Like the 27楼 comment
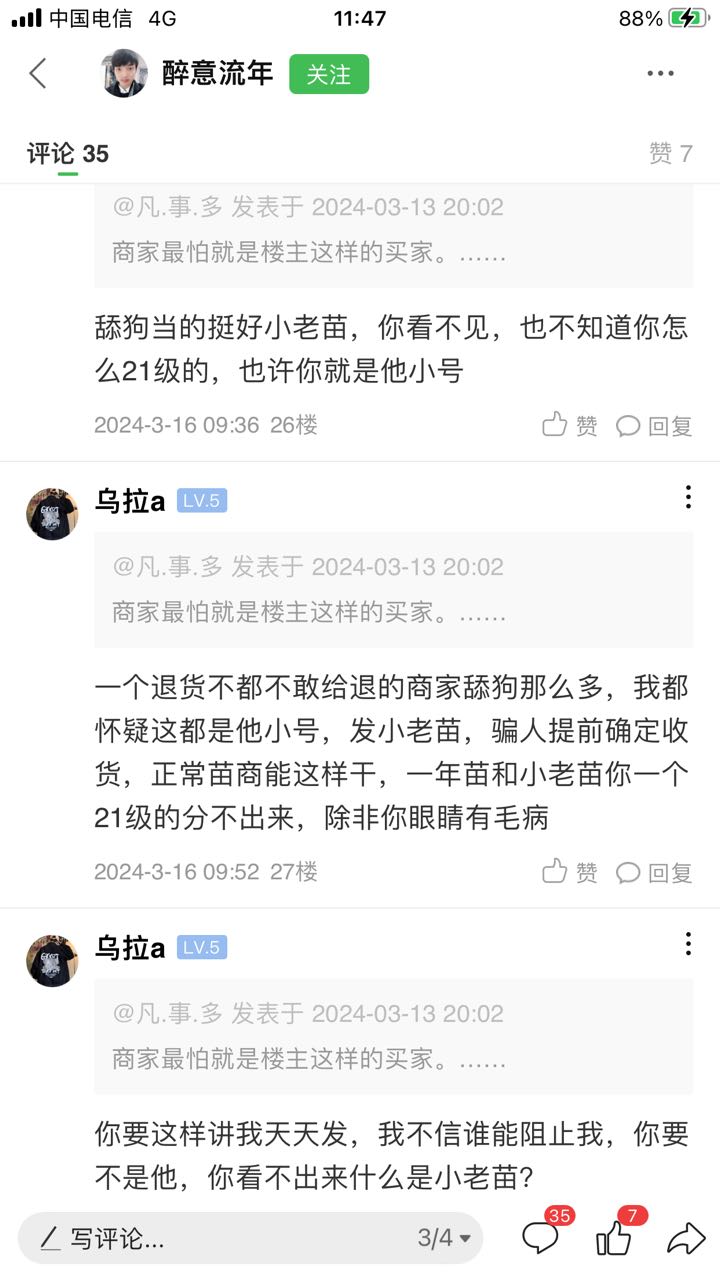720x1280 pixels. click(570, 872)
